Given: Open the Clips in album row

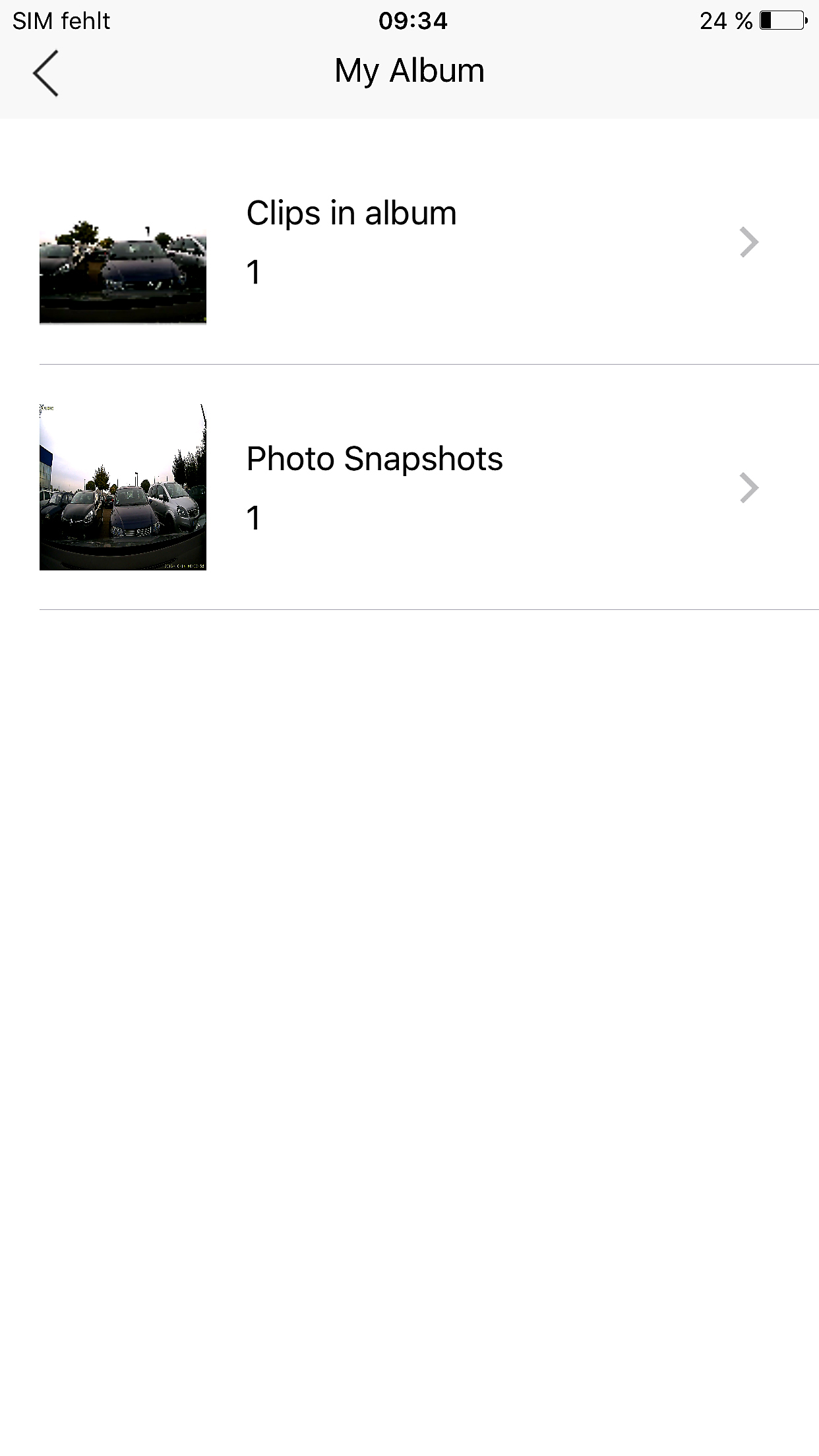Looking at the screenshot, I should pos(409,242).
